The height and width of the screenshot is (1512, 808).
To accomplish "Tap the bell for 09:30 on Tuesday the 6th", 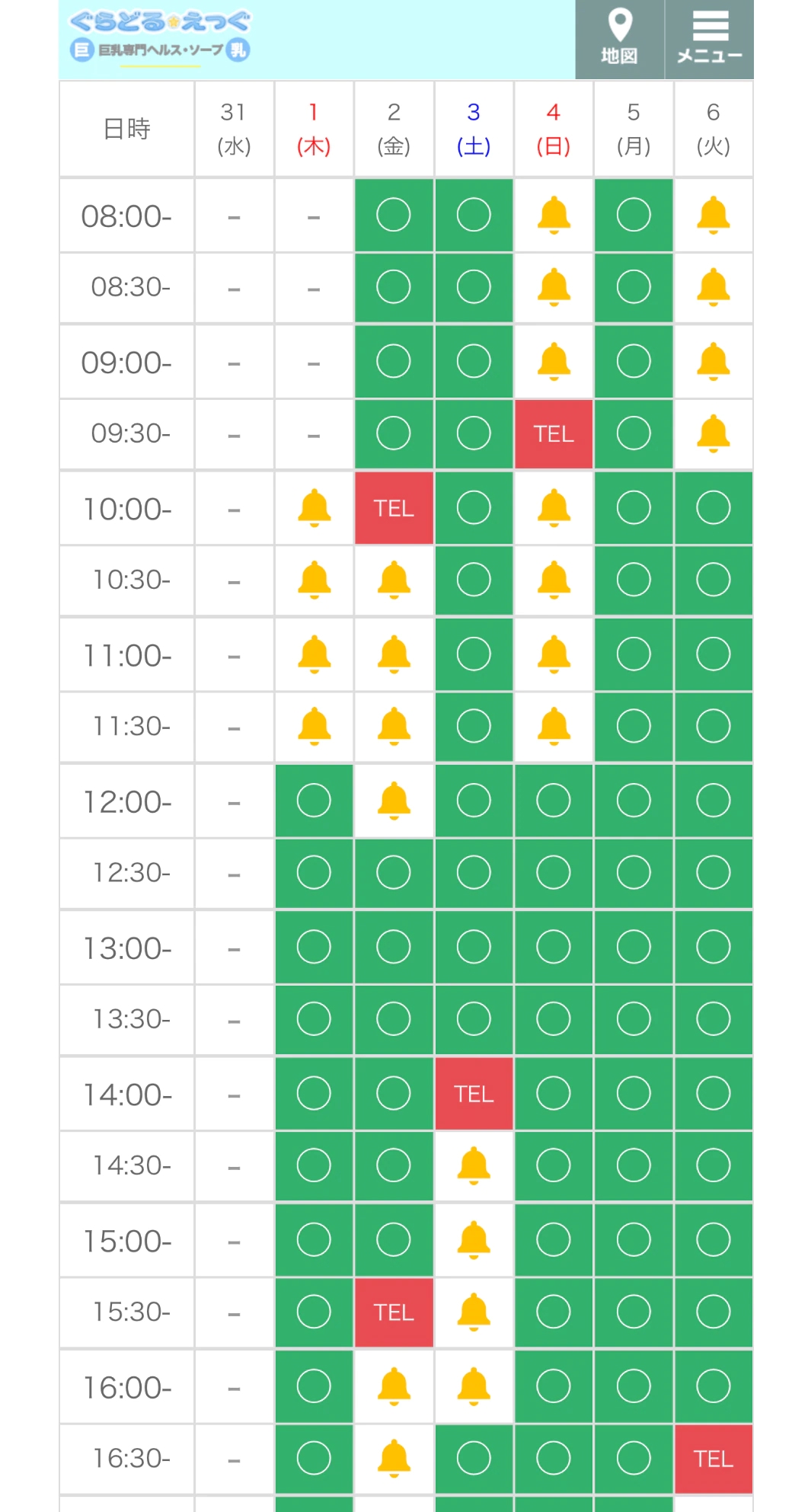I will click(x=713, y=434).
